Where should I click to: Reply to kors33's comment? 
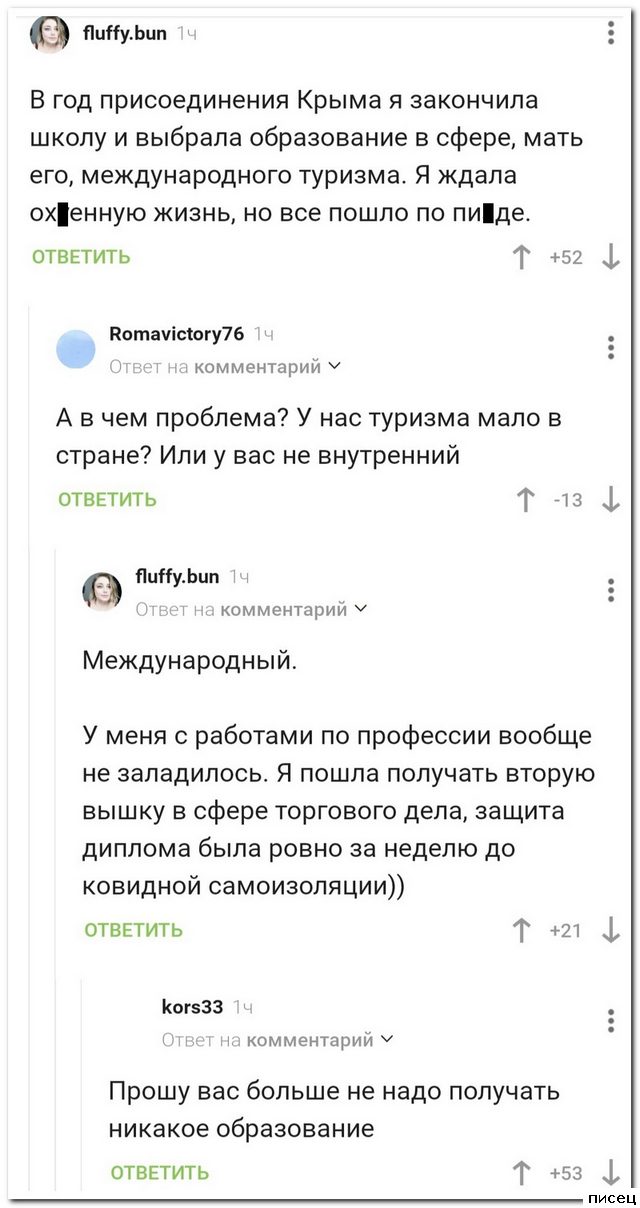pos(160,1172)
